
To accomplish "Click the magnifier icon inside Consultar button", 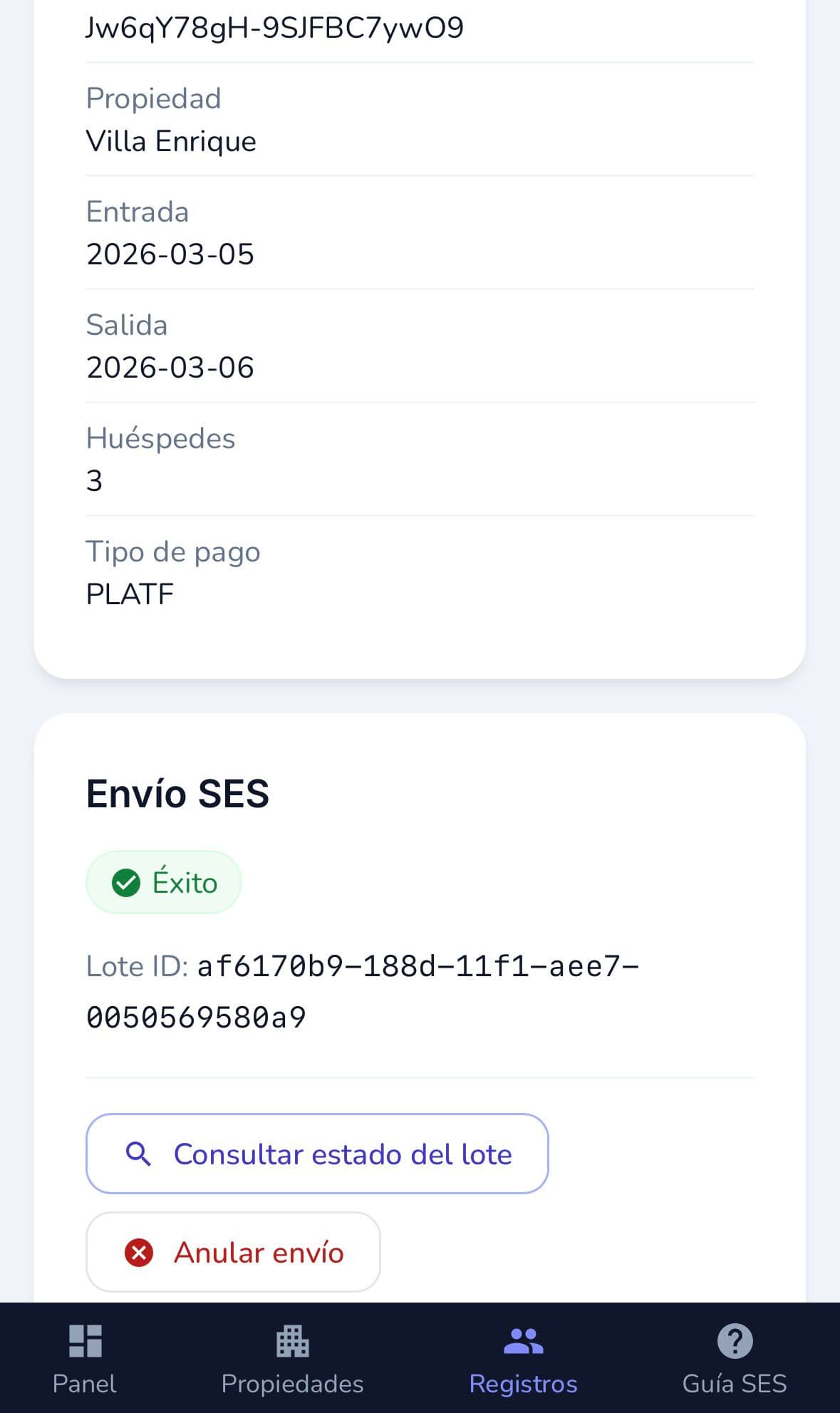I will [140, 1154].
